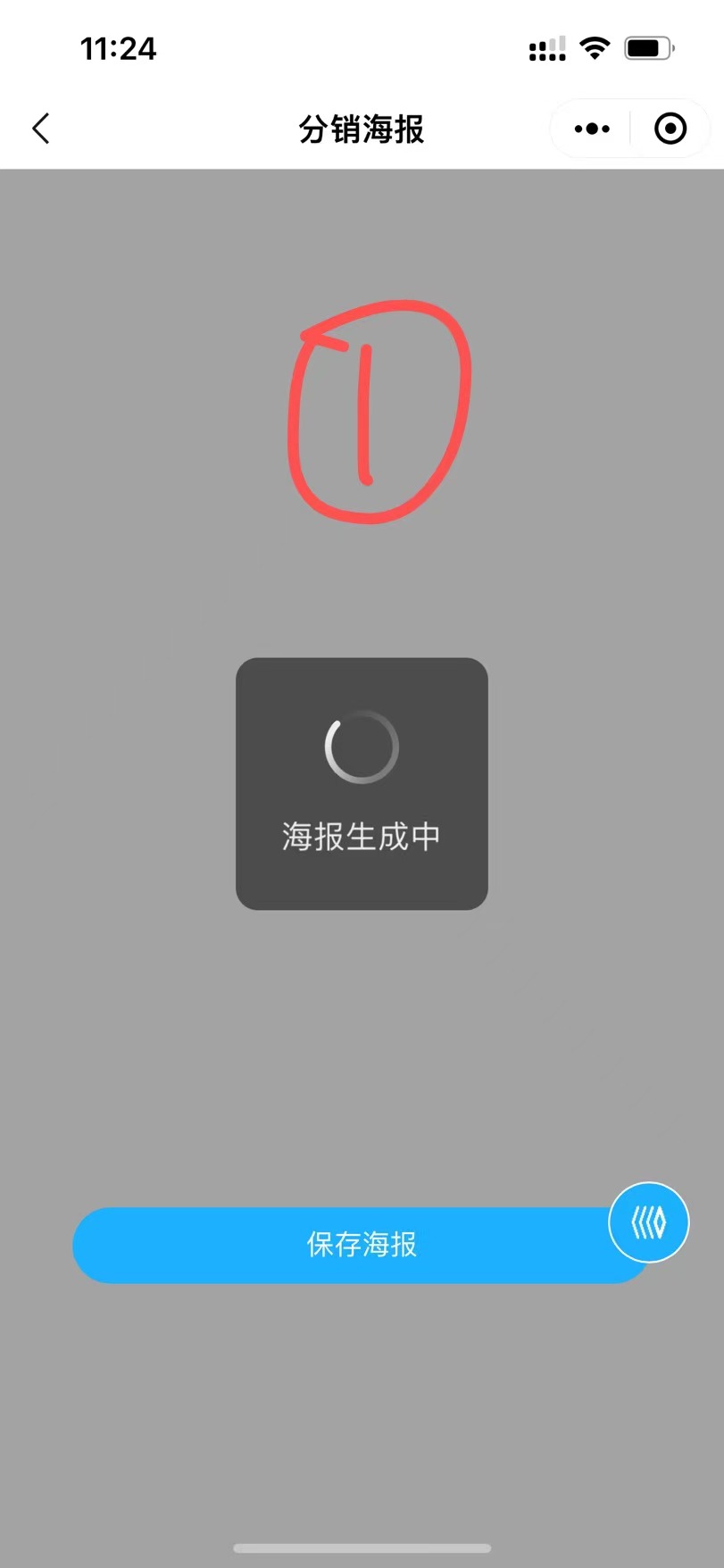Go back from the 分销海报 page
724x1568 pixels.
pyautogui.click(x=41, y=129)
